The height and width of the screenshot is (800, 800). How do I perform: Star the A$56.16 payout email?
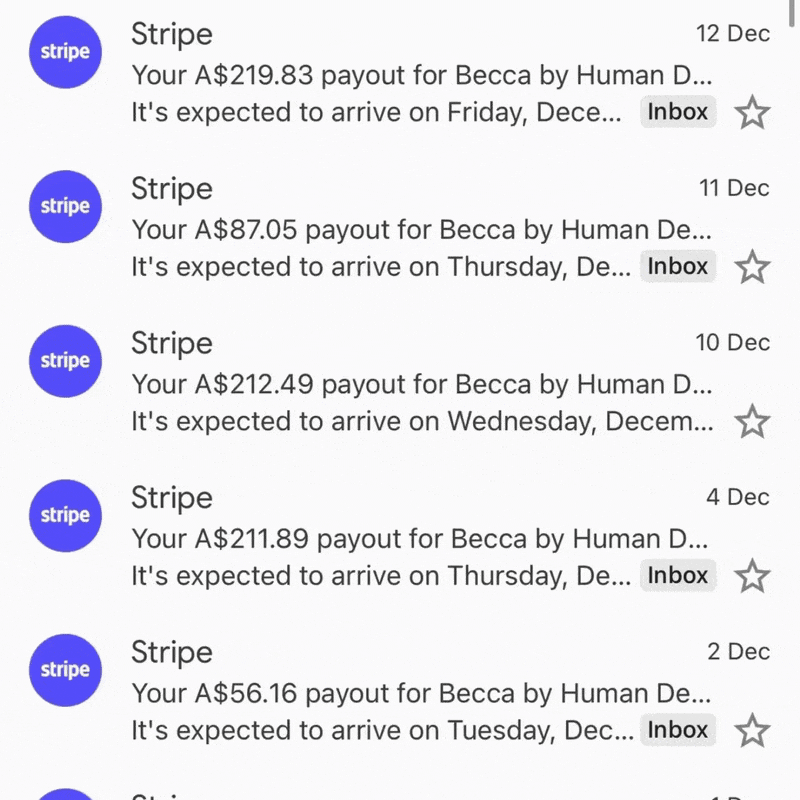752,731
